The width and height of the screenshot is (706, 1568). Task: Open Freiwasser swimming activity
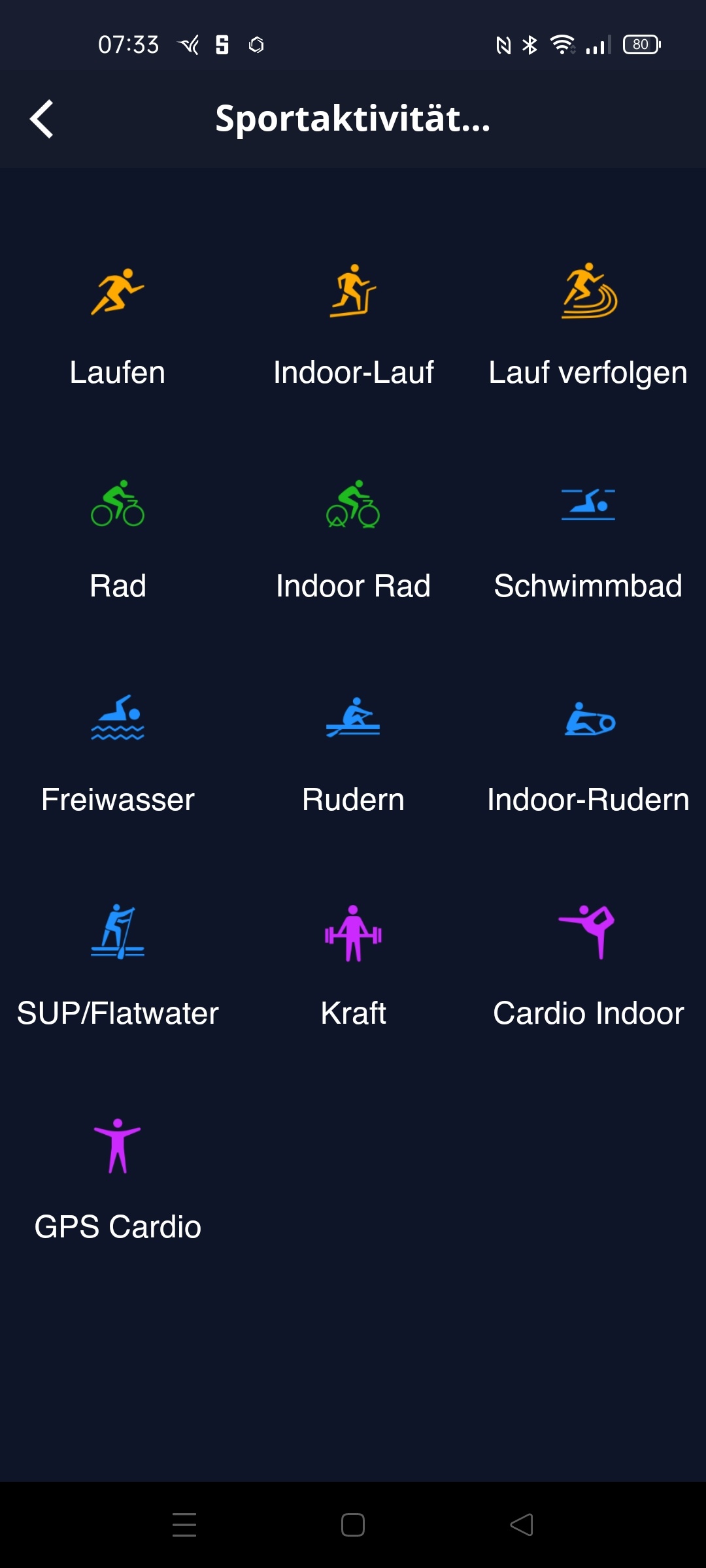tap(118, 754)
